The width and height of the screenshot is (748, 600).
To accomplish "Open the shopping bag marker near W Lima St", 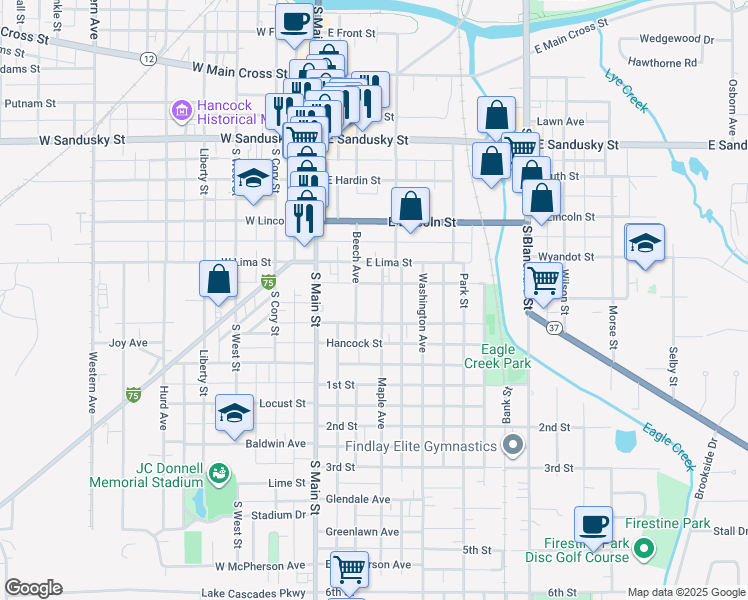I will 218,280.
